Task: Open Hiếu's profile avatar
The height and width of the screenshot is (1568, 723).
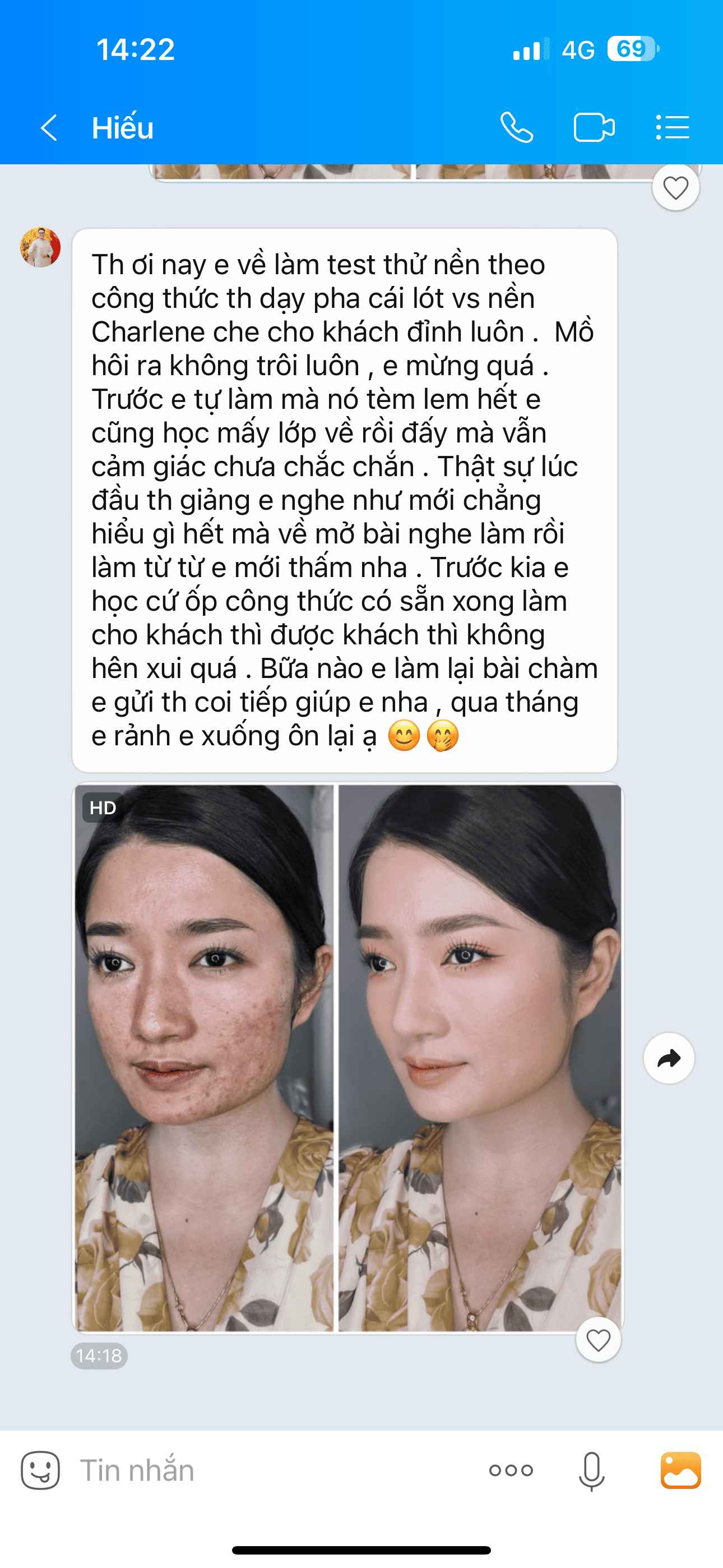Action: click(x=40, y=248)
